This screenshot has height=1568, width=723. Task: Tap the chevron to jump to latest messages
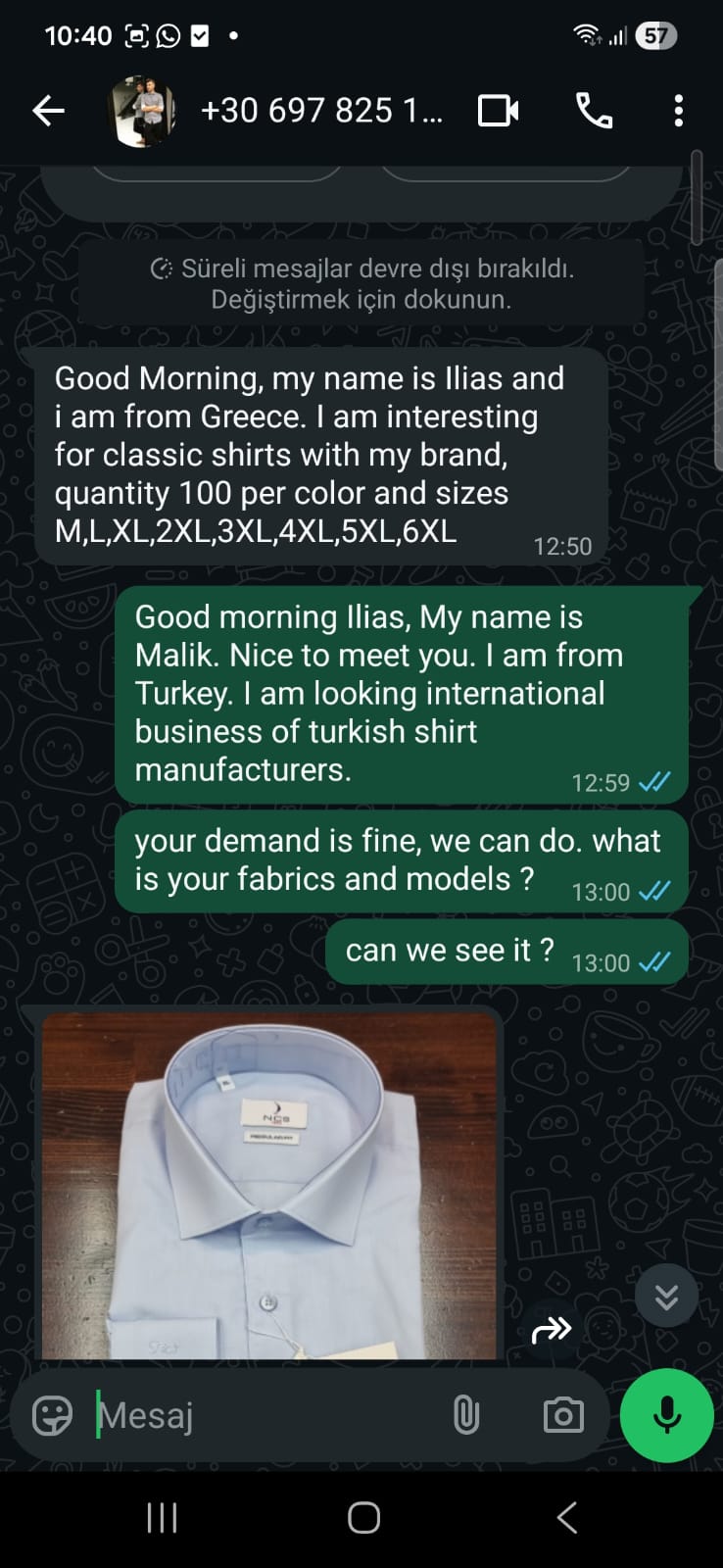click(x=666, y=1295)
